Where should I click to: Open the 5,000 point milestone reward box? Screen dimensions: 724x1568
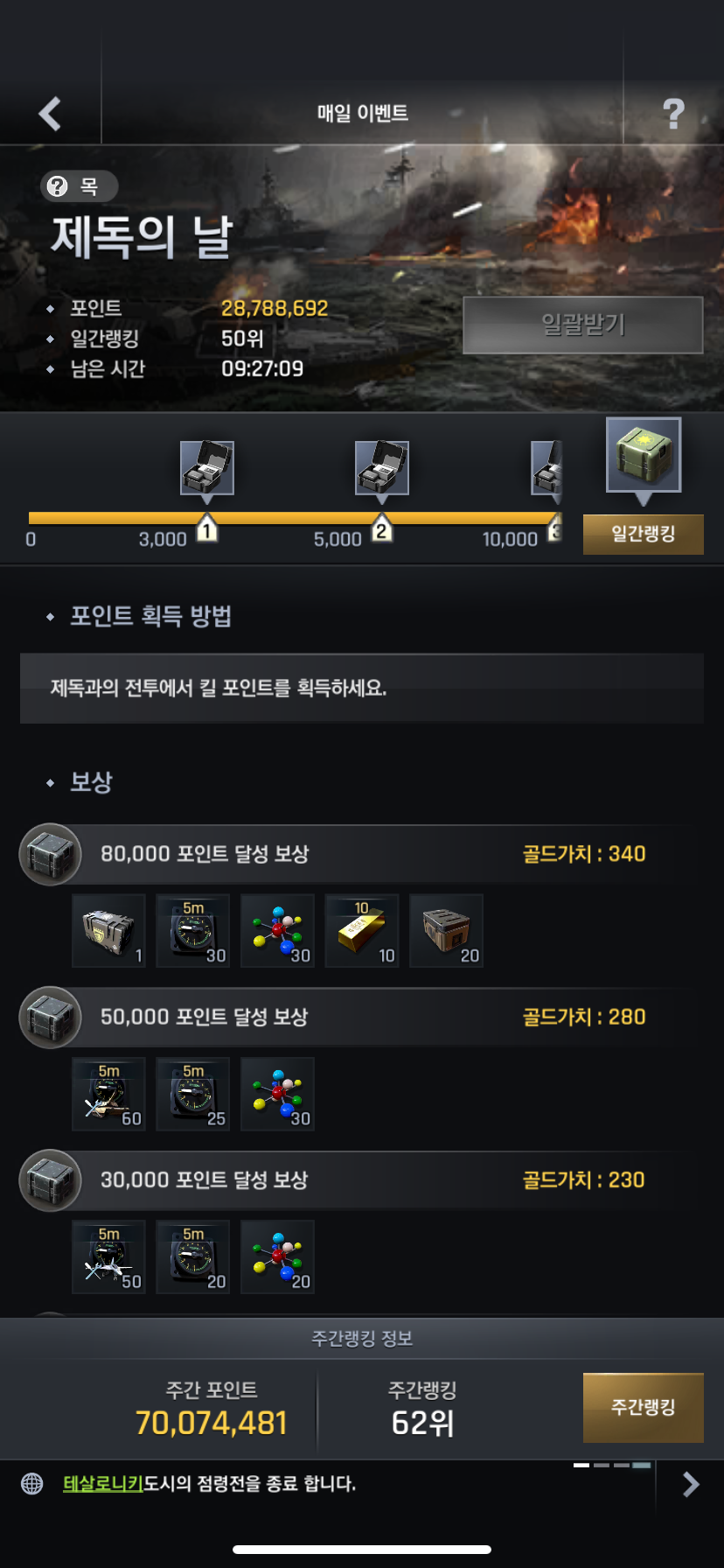point(381,468)
